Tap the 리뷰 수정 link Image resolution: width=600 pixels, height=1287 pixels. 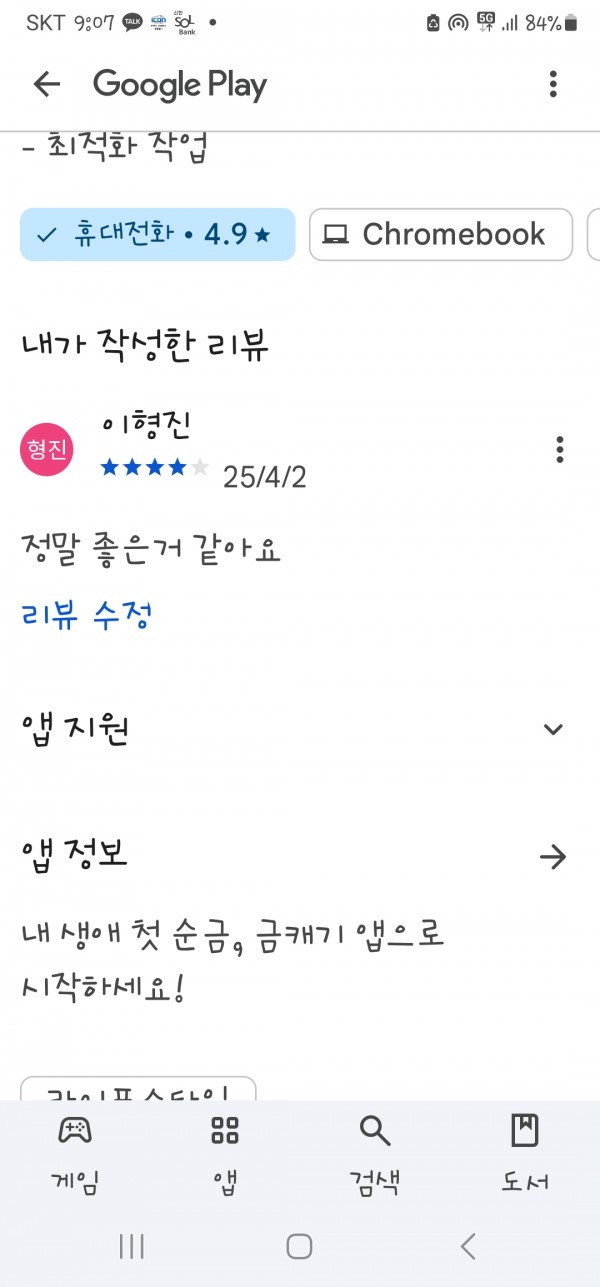point(86,614)
